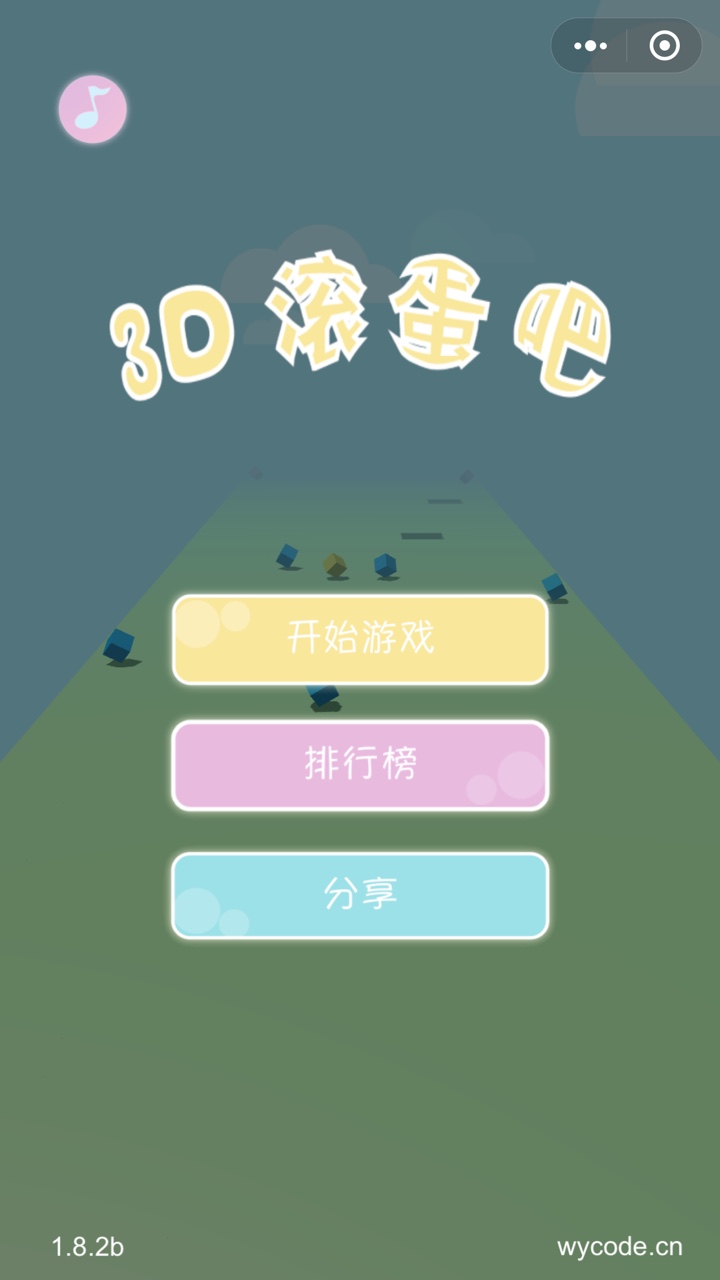This screenshot has height=1280, width=720.
Task: Tap the 分享 share button
Action: point(360,895)
